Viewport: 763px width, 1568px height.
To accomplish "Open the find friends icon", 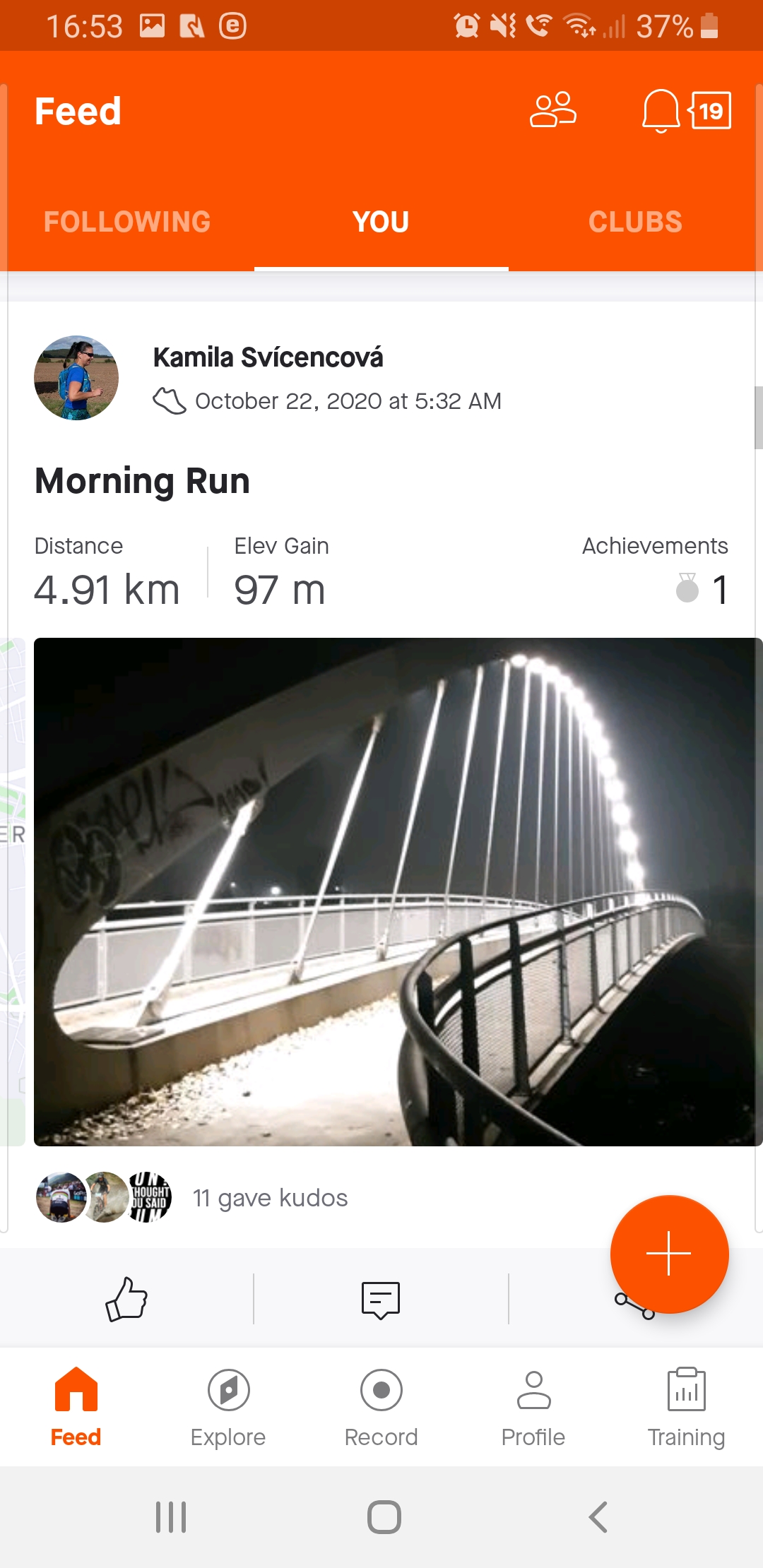I will click(x=553, y=110).
